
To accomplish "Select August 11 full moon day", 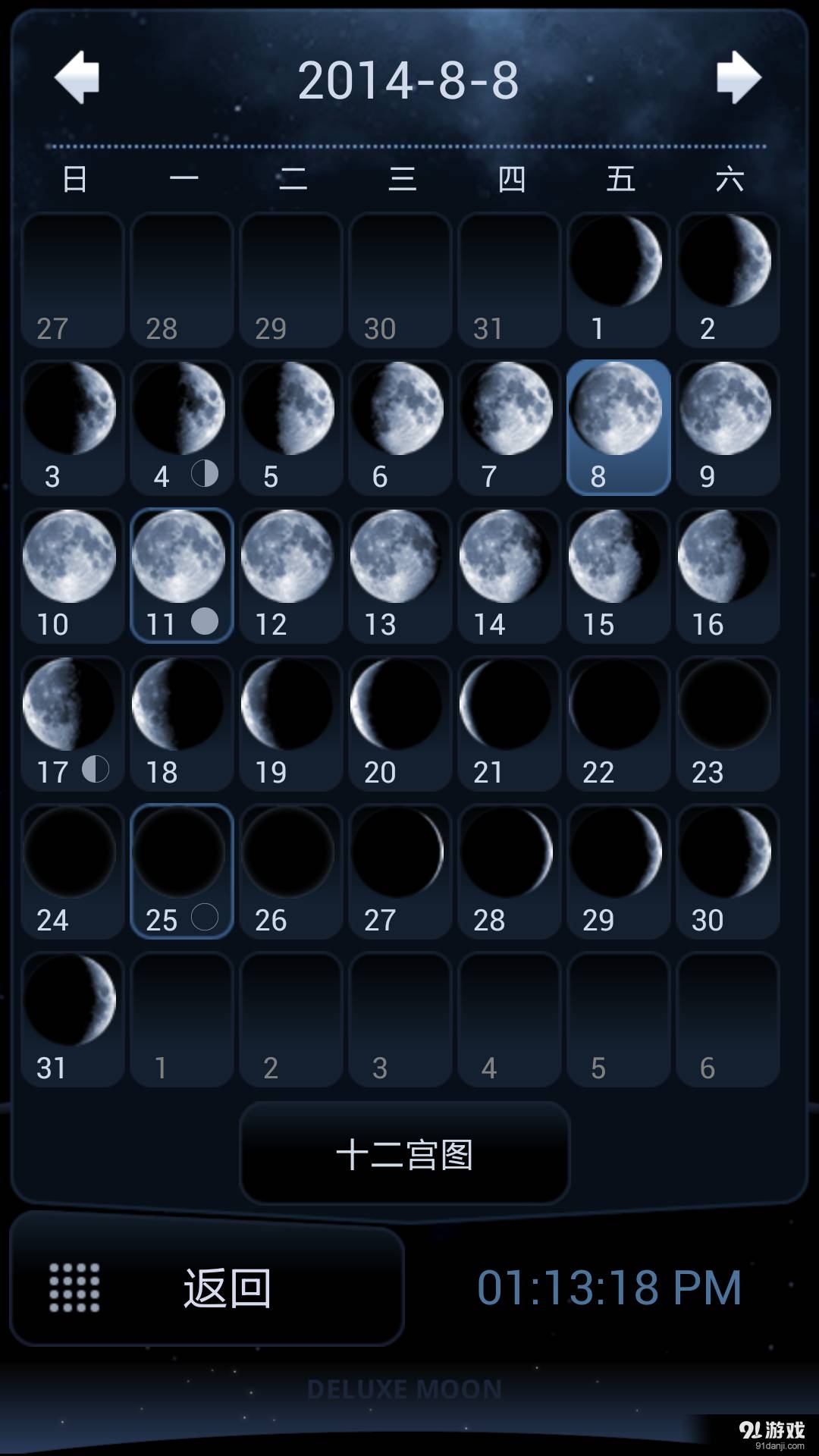I will click(181, 576).
